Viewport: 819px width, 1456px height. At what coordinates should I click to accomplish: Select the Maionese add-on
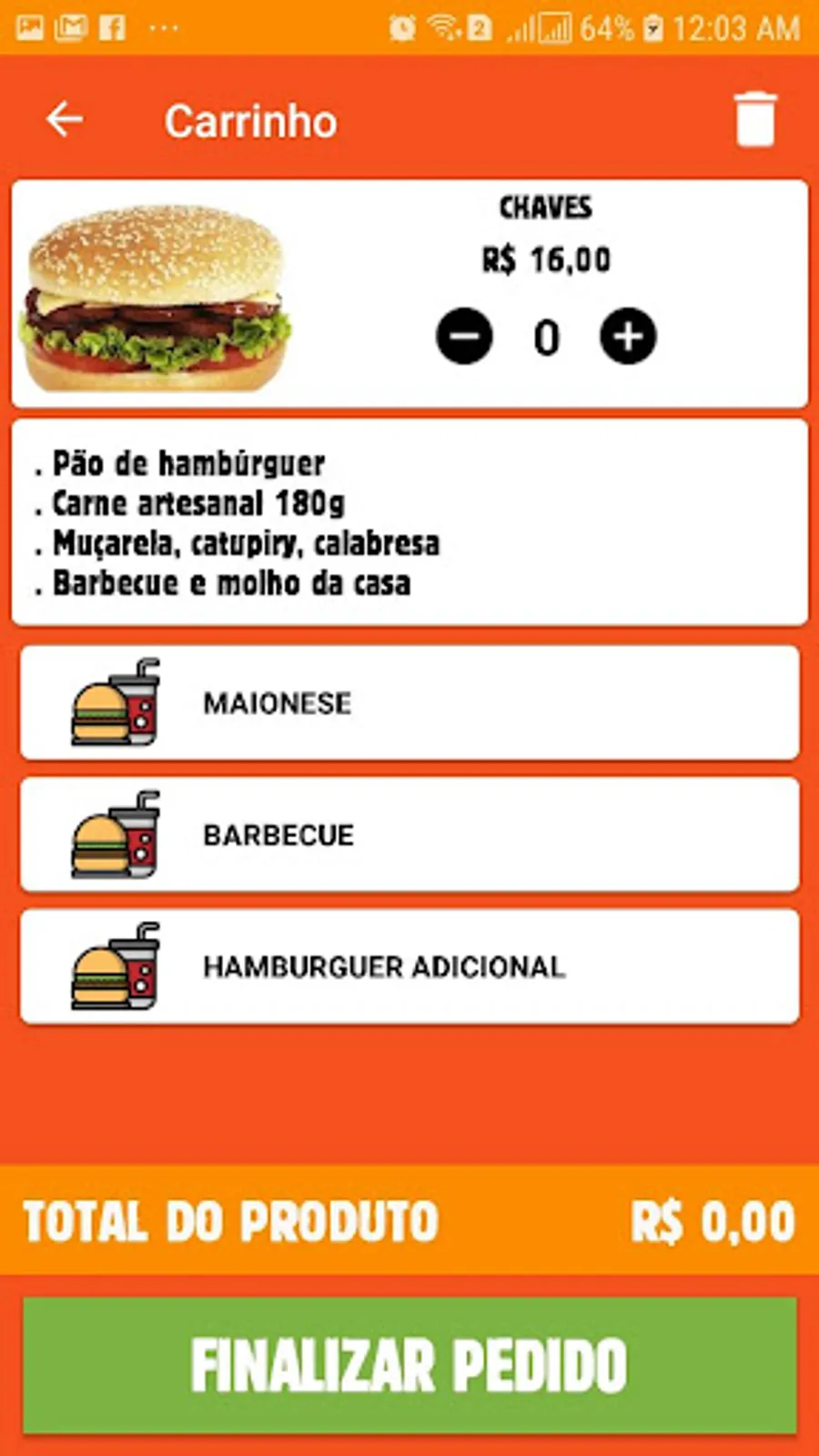pos(409,703)
